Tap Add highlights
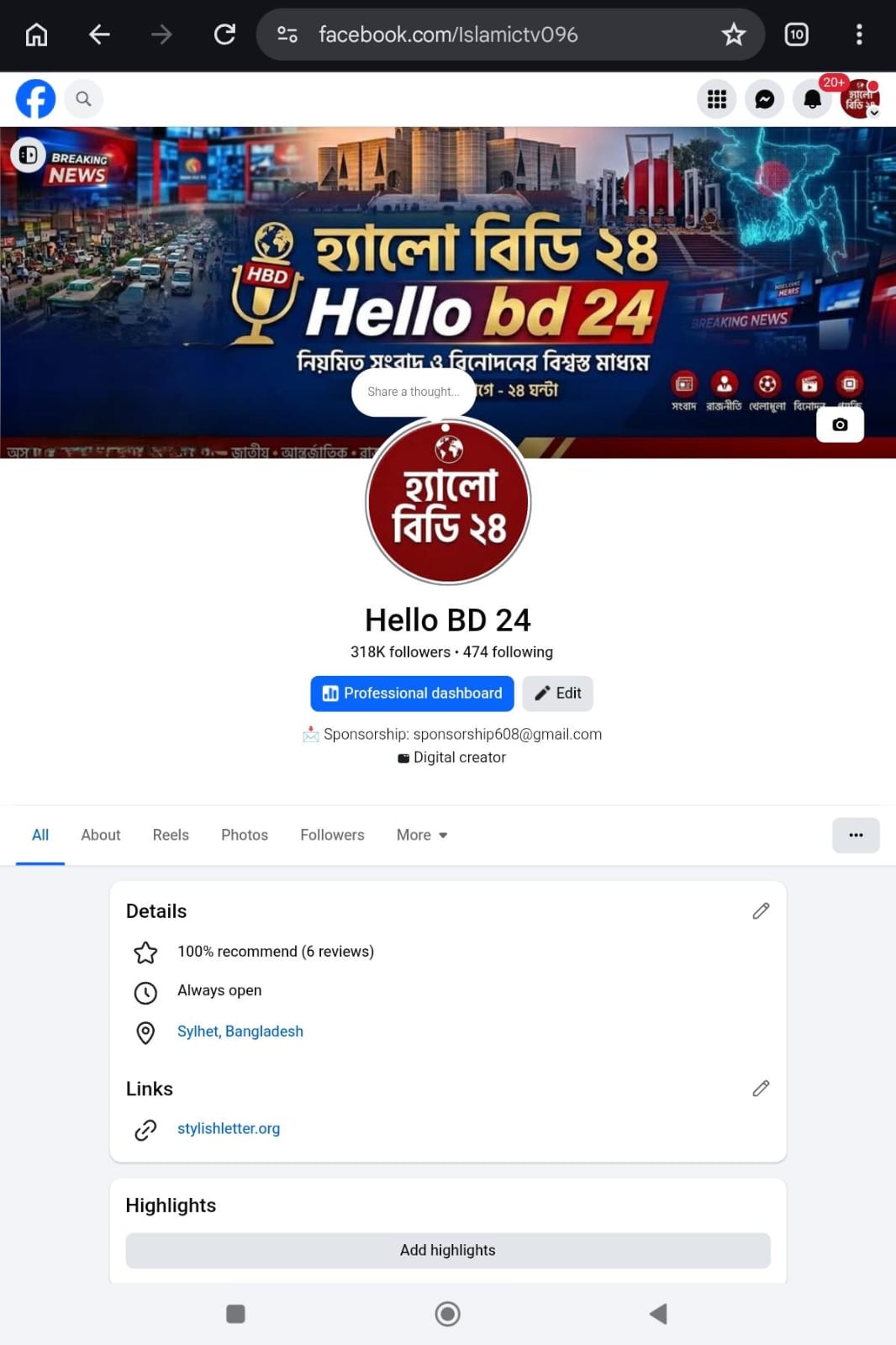896x1345 pixels. [448, 1251]
